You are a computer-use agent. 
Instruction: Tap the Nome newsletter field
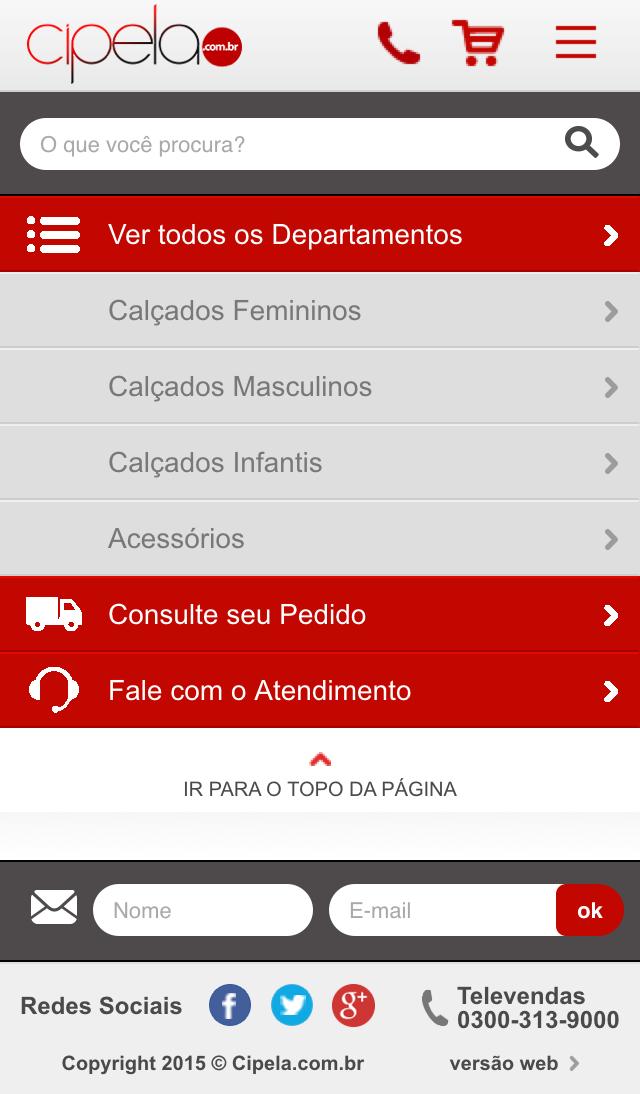pyautogui.click(x=203, y=910)
